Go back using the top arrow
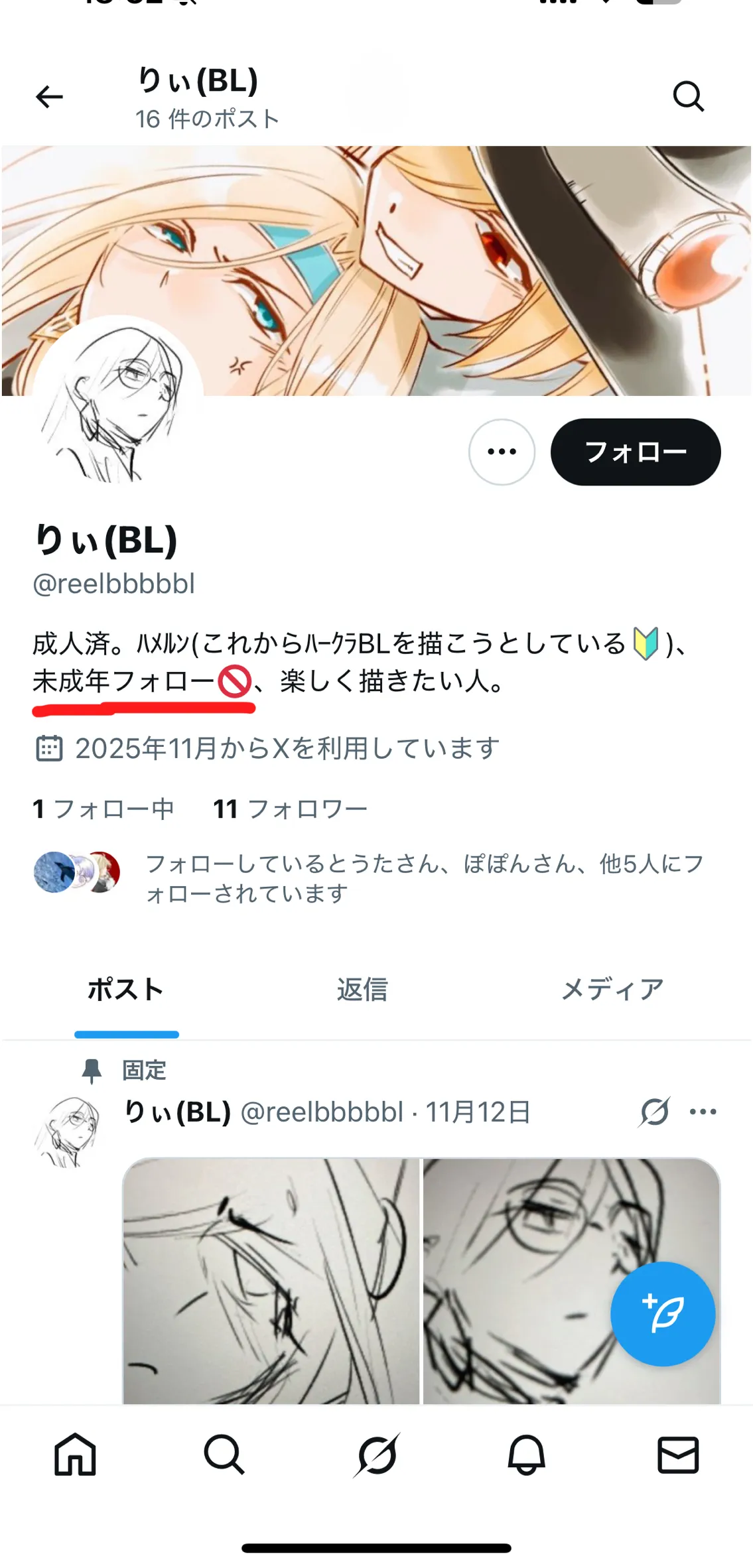This screenshot has width=753, height=1568. click(49, 97)
